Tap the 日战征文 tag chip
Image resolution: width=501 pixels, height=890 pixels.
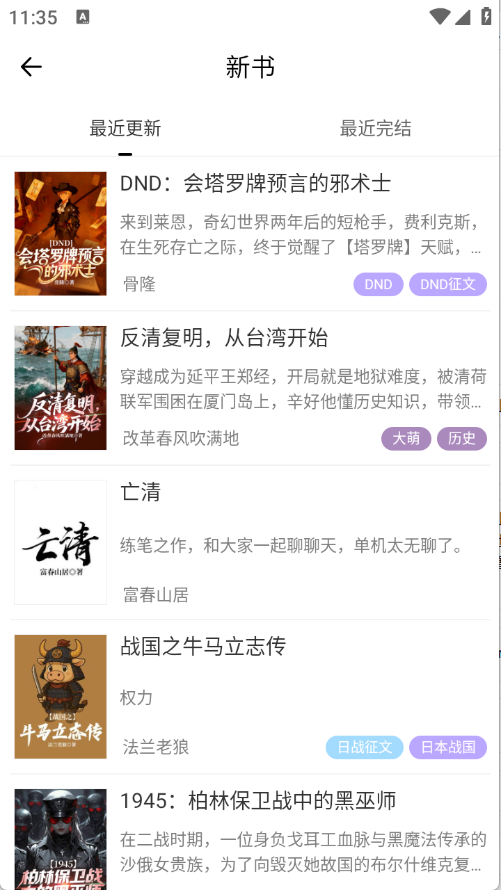click(x=364, y=748)
